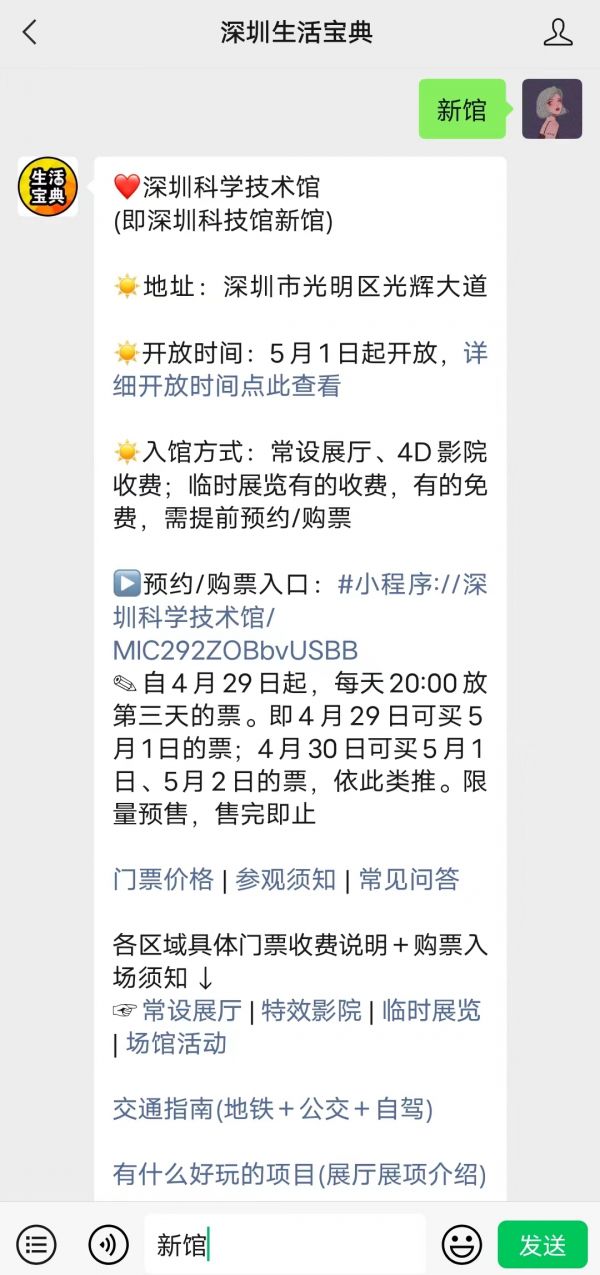Tap the 生活宝典 account avatar

click(x=48, y=187)
